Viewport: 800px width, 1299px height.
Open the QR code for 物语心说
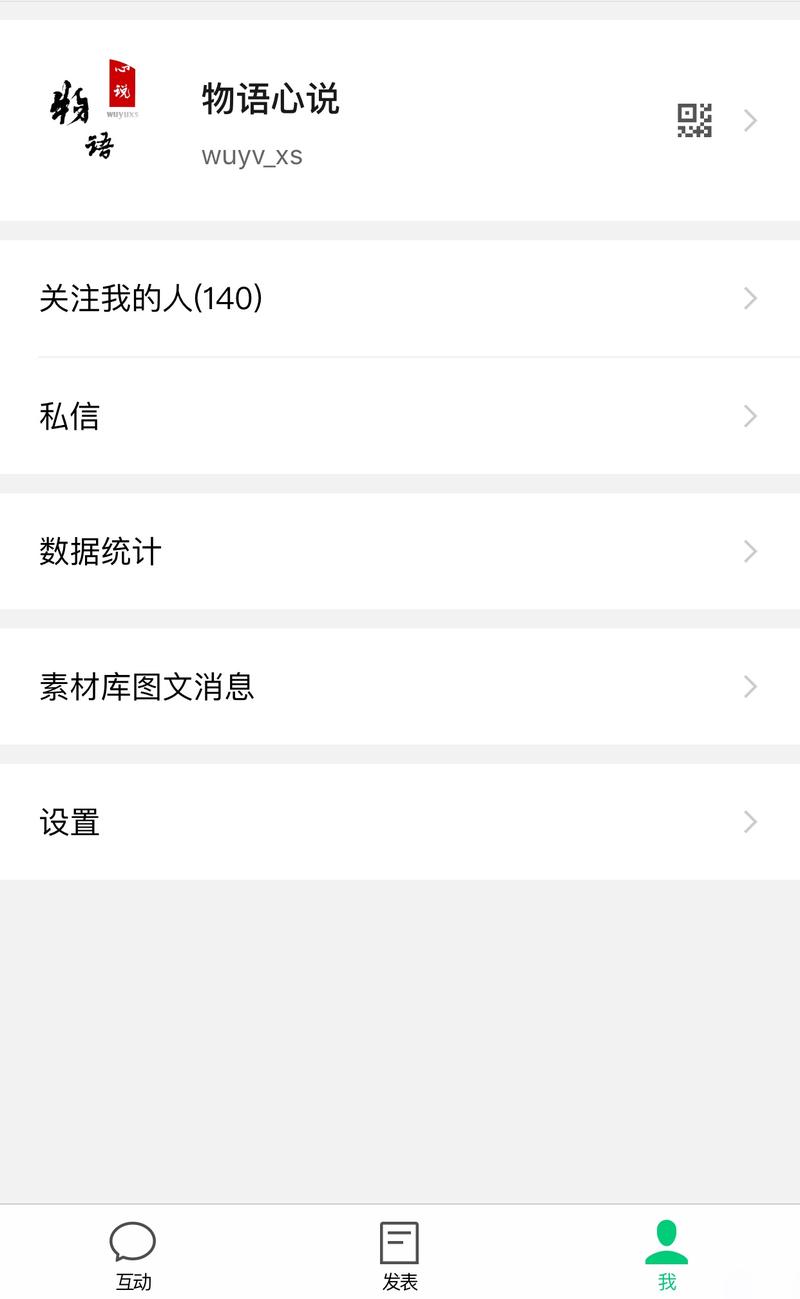click(695, 120)
